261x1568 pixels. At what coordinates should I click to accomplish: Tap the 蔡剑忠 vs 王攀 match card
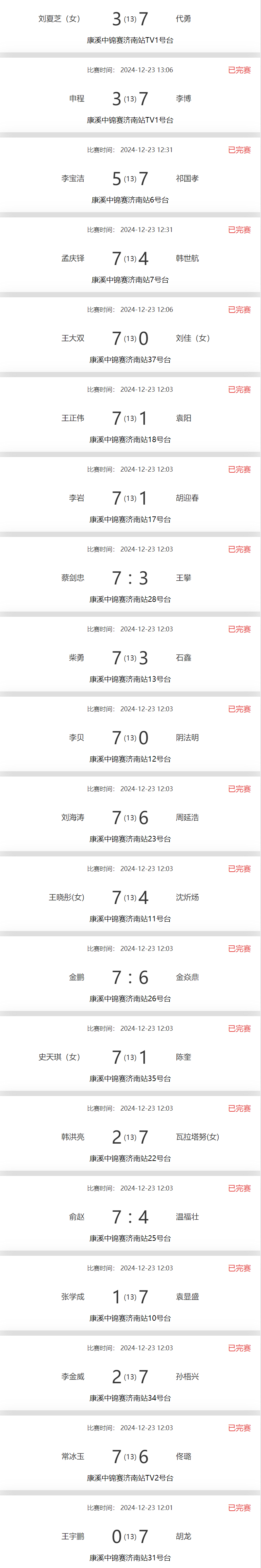click(130, 578)
